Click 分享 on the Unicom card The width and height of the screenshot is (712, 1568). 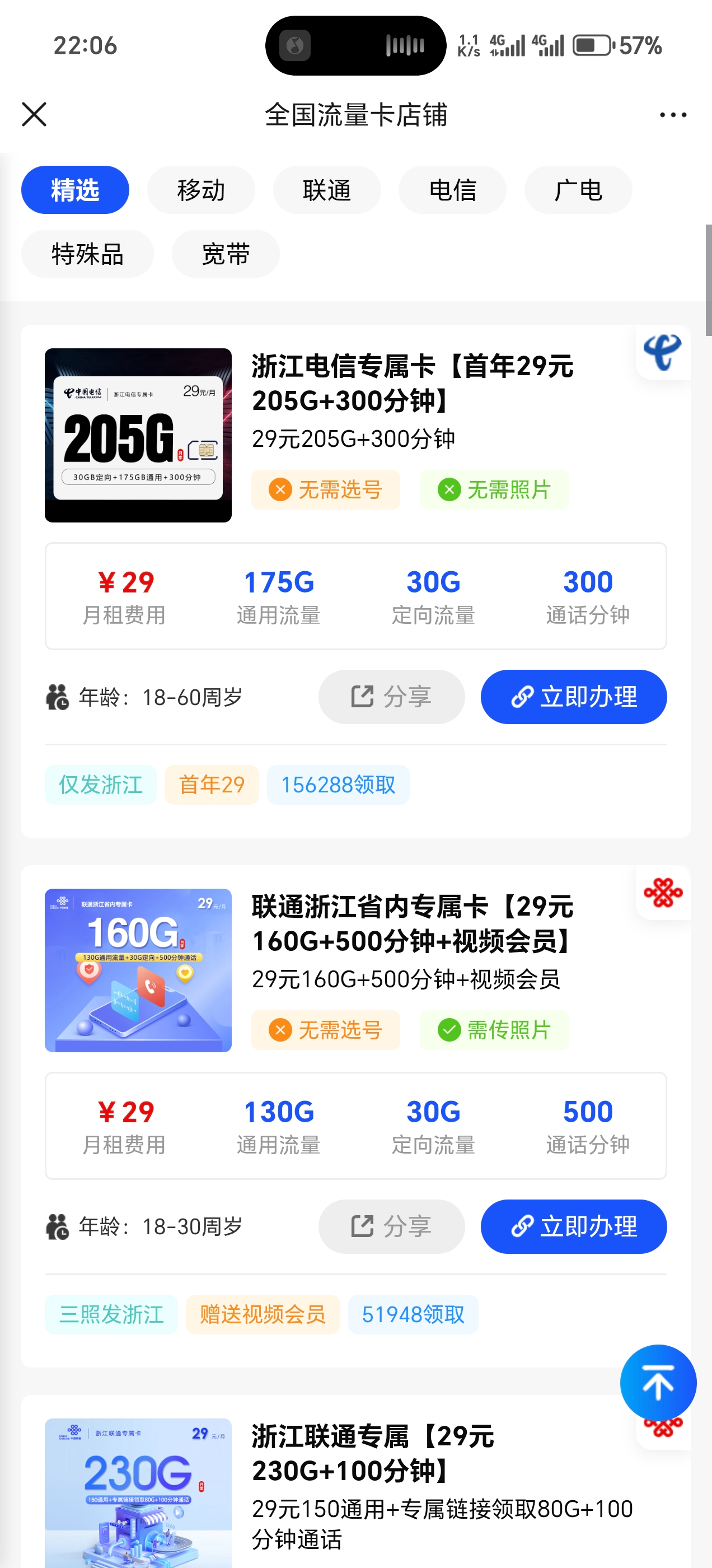391,1227
